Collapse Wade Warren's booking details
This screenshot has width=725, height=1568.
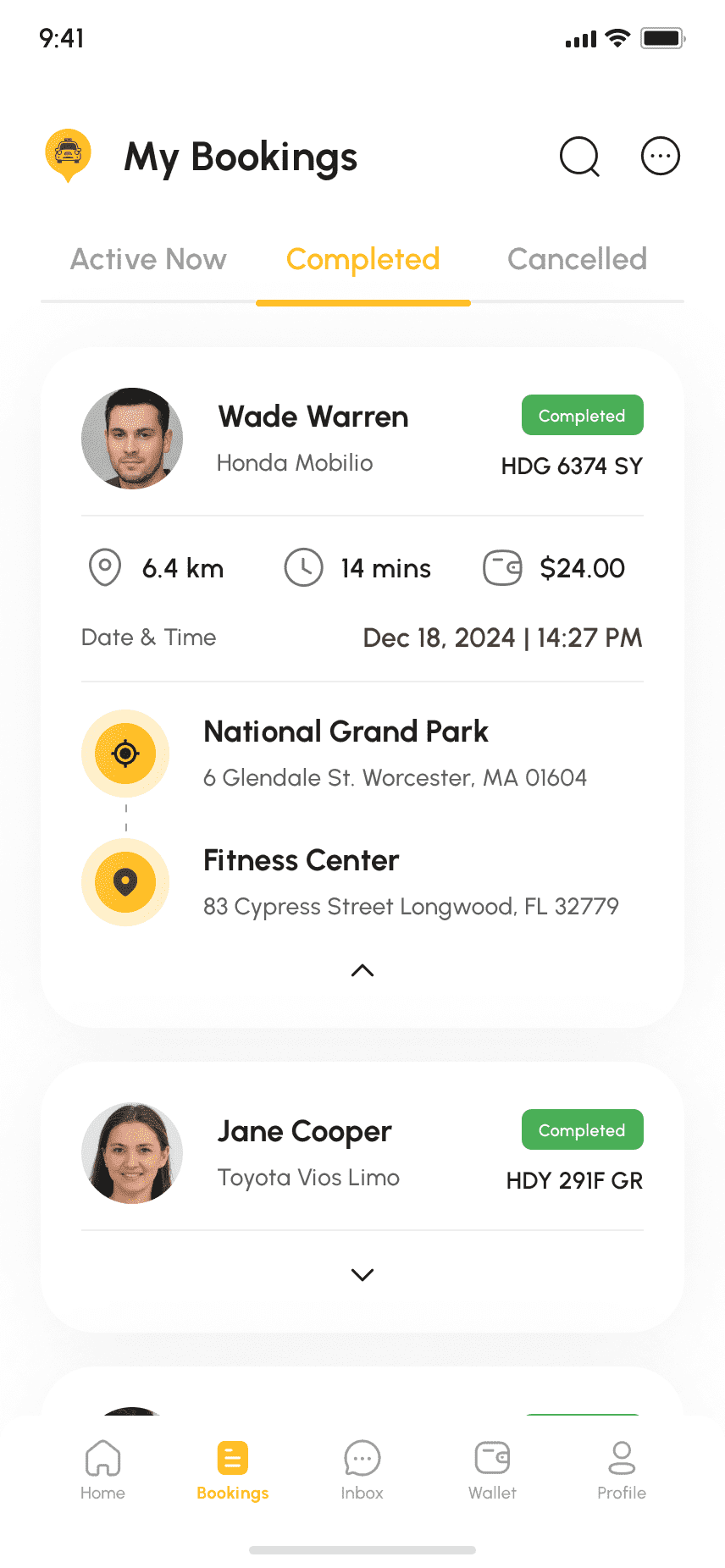[362, 970]
